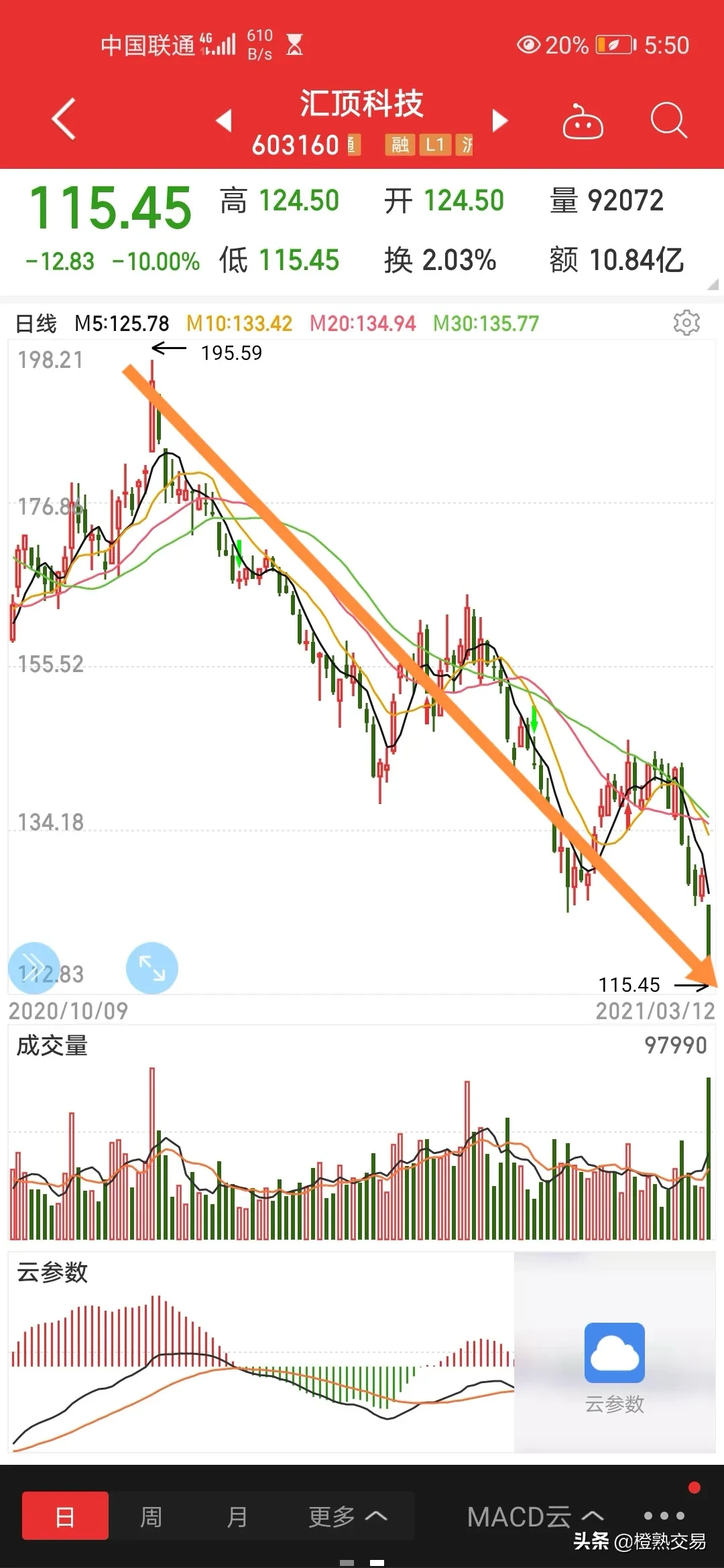Tap the double-arrow chart shift button
Image resolution: width=724 pixels, height=1568 pixels.
tap(34, 968)
